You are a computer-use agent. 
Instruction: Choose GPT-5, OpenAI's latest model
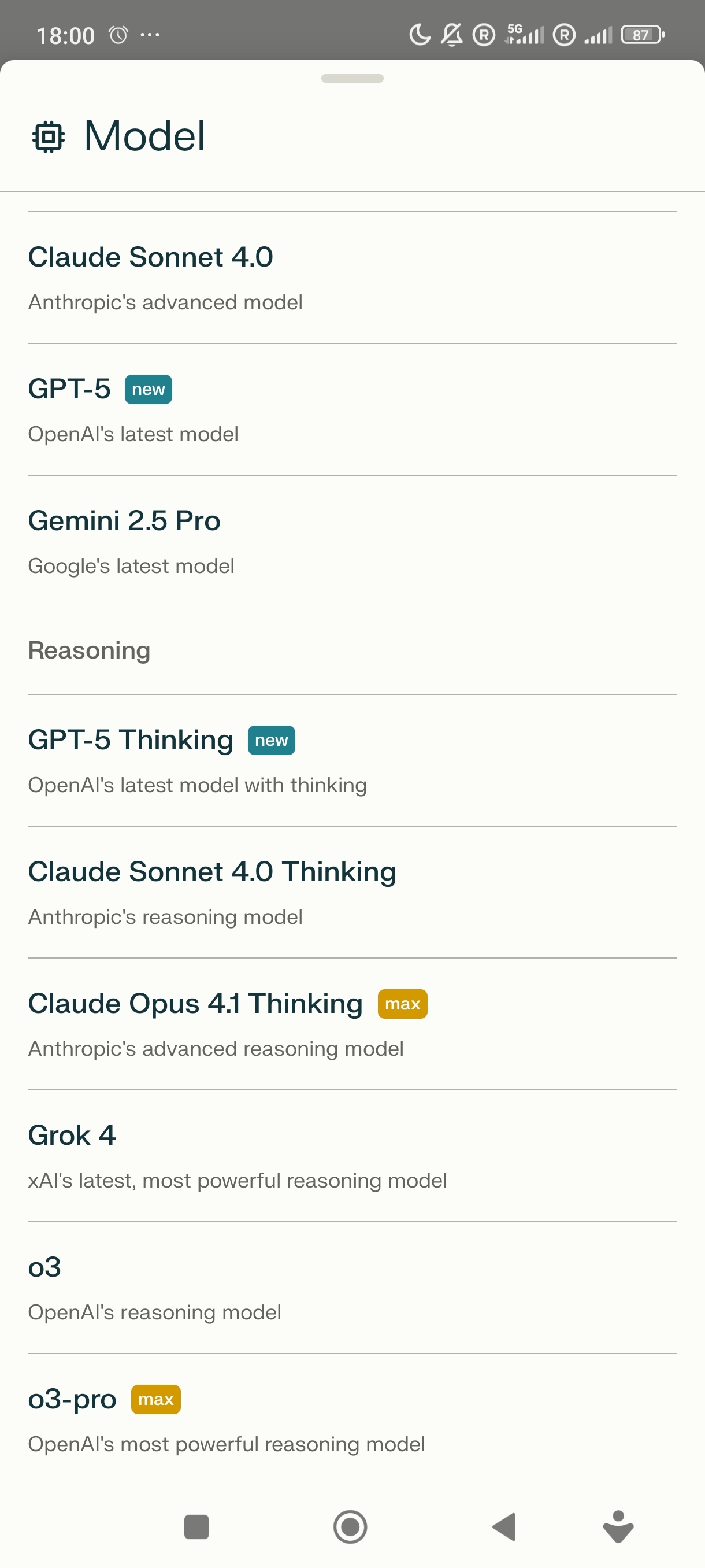click(351, 410)
